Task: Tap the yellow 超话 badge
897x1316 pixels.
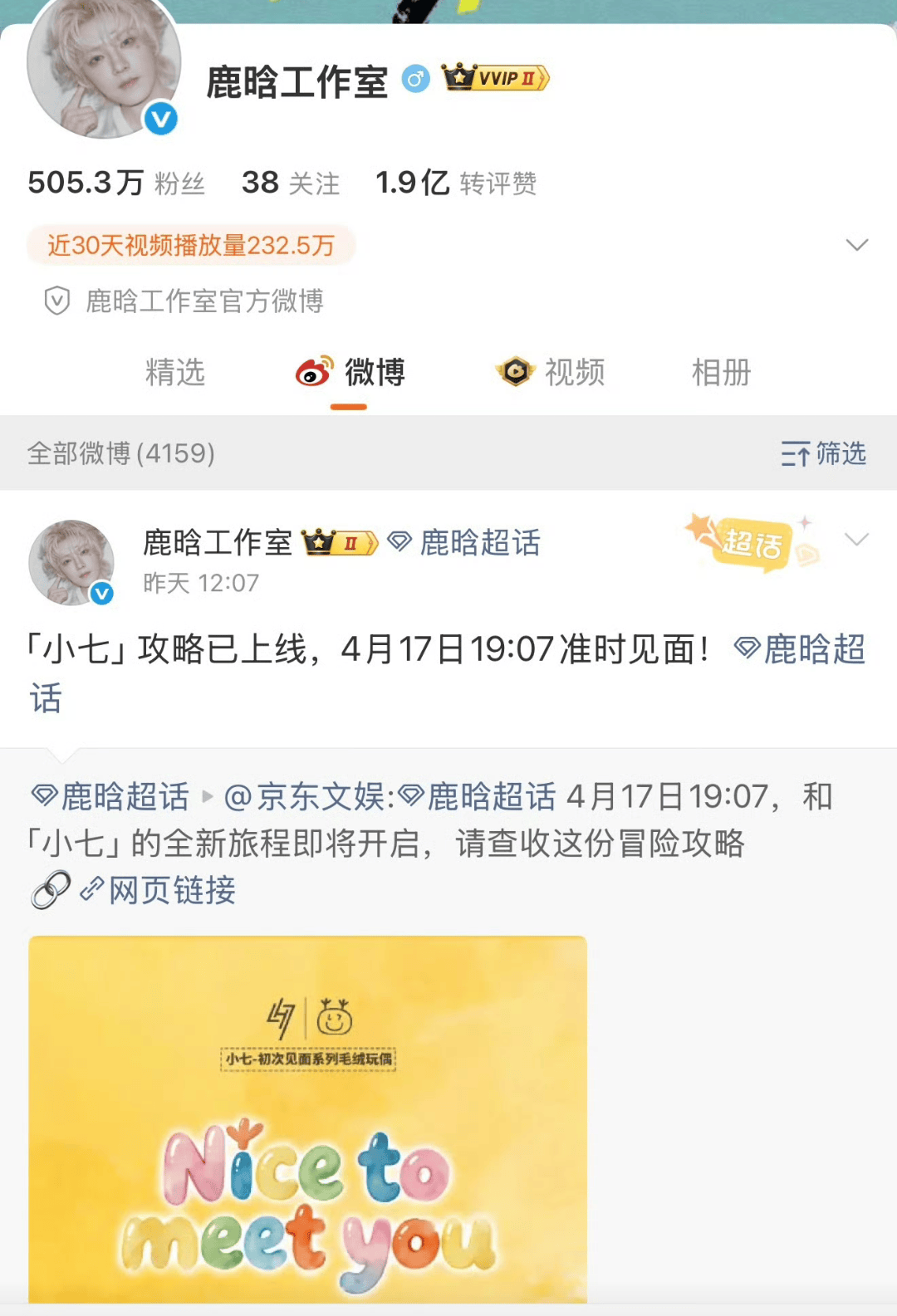Action: click(x=751, y=544)
